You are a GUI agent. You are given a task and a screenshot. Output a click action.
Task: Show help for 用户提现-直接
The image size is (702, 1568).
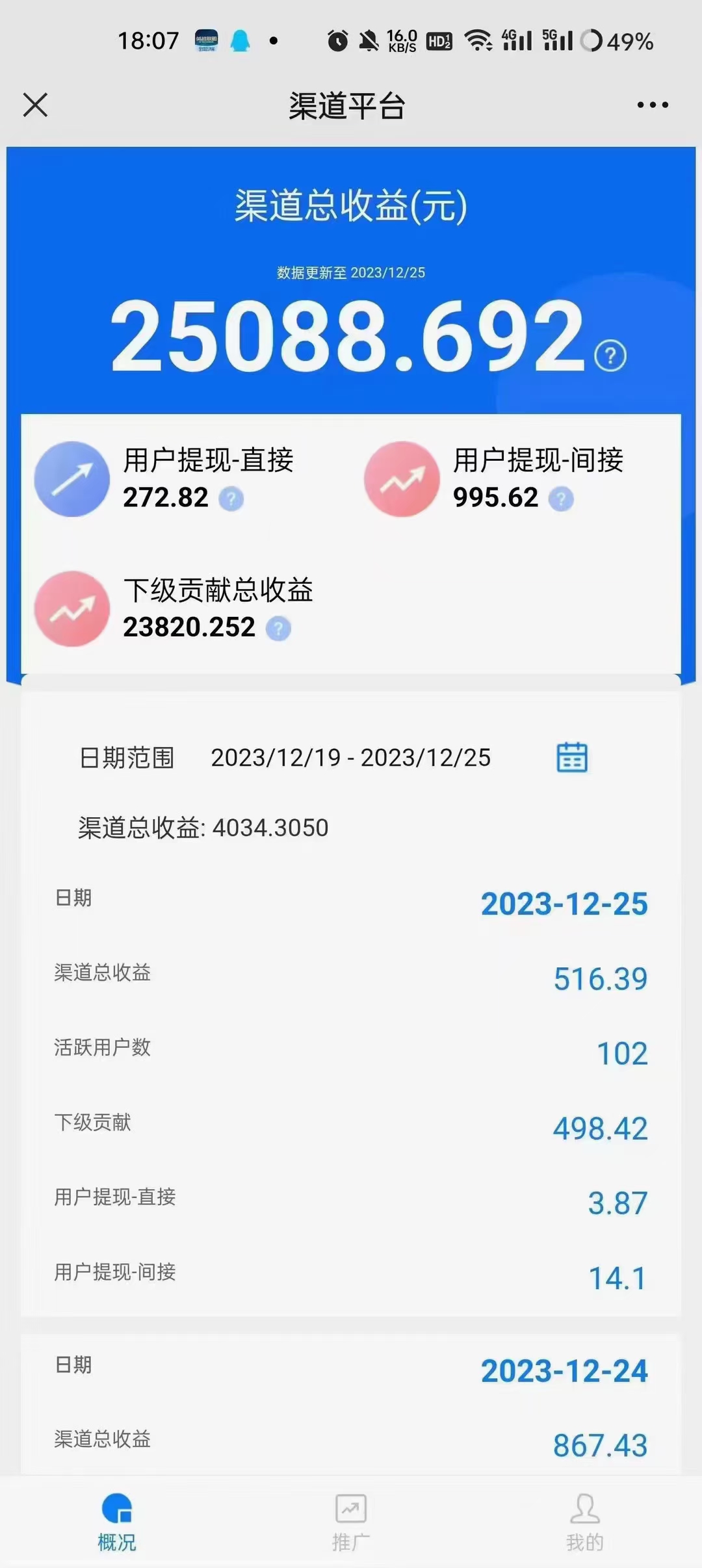click(231, 499)
